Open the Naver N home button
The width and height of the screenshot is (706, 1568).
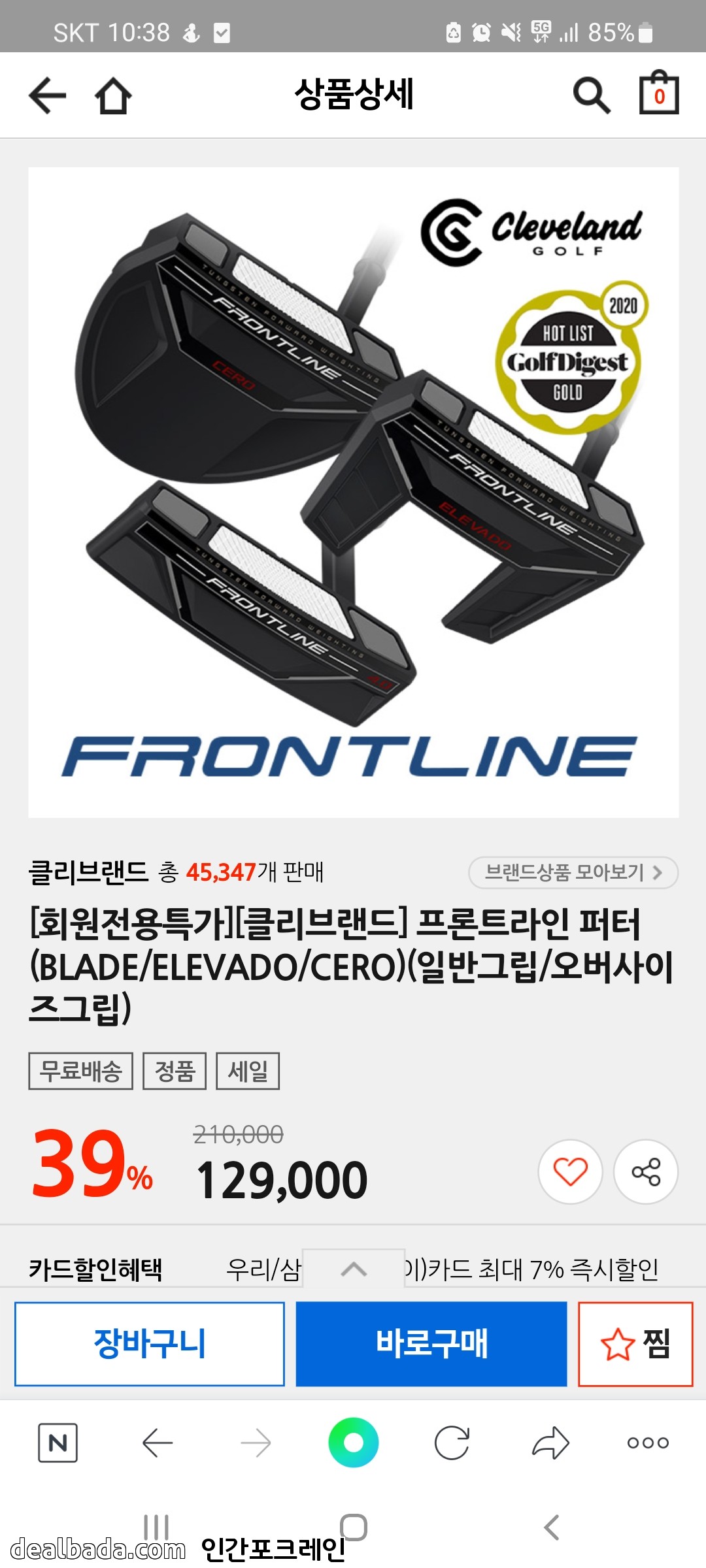click(x=58, y=1443)
